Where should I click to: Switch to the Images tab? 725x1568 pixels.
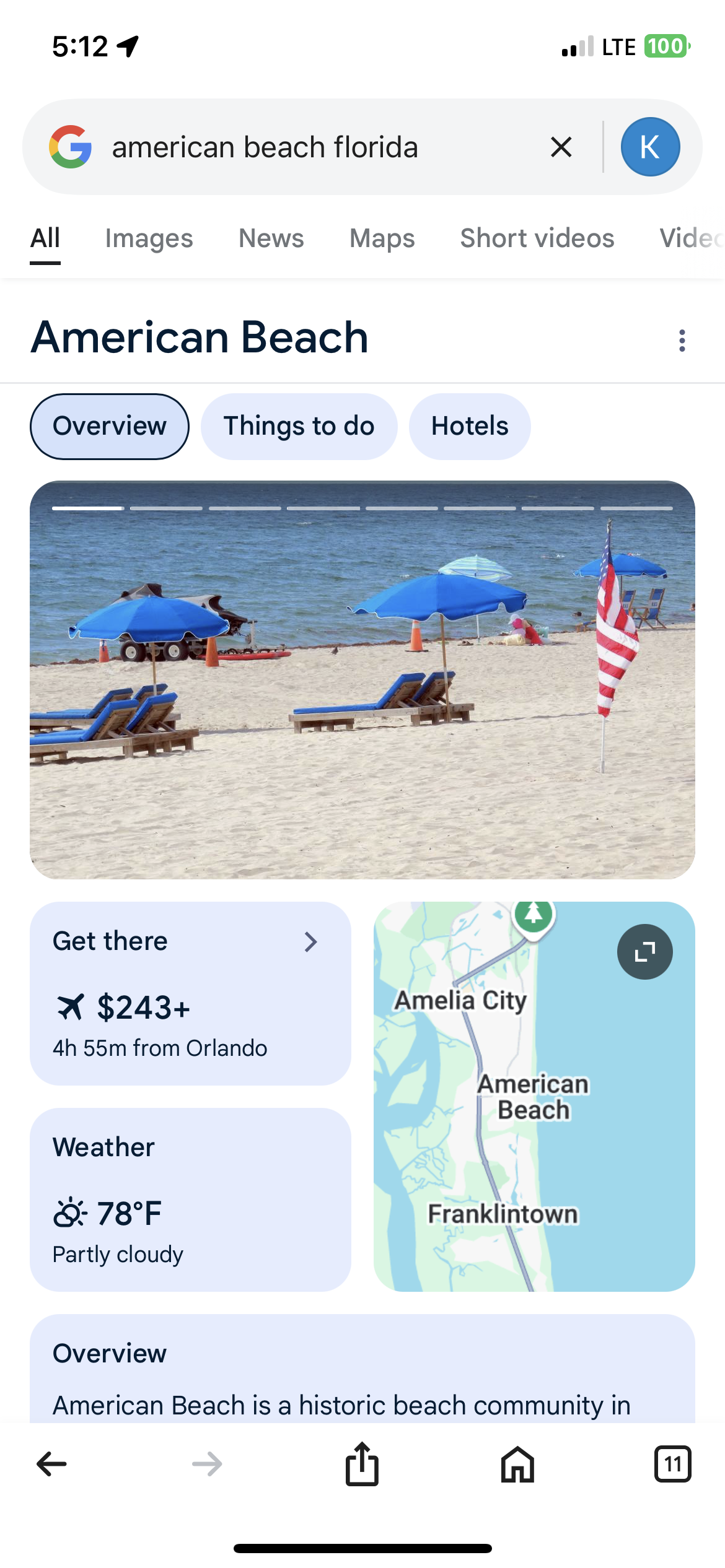149,238
